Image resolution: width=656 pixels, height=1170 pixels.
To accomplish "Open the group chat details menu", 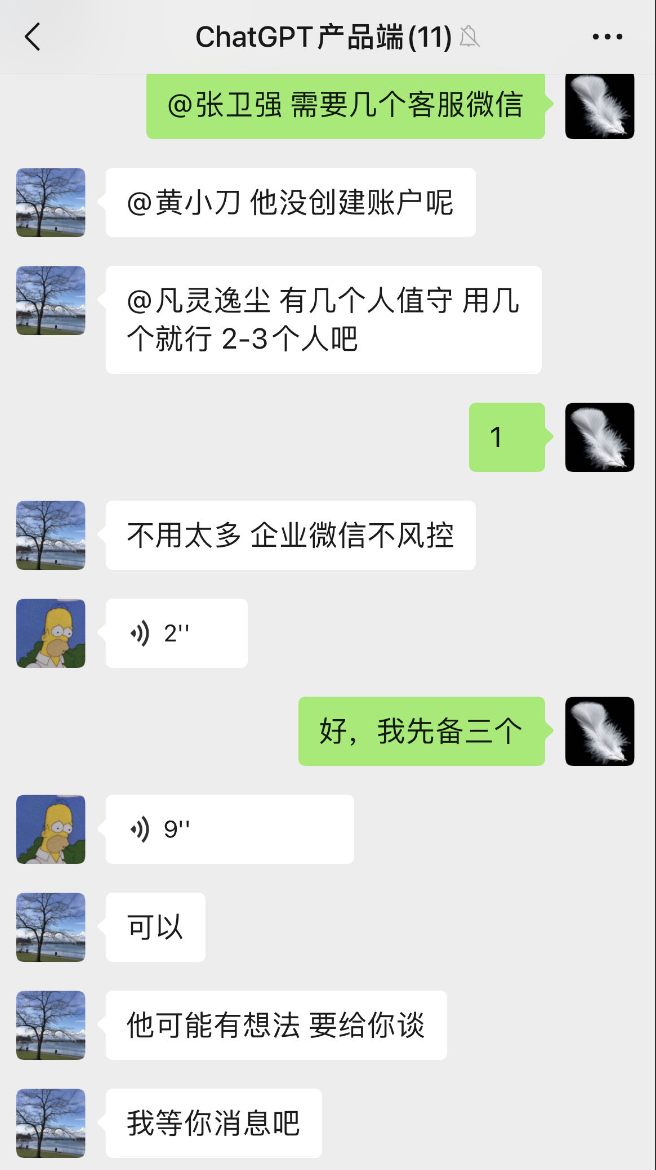I will pos(607,38).
